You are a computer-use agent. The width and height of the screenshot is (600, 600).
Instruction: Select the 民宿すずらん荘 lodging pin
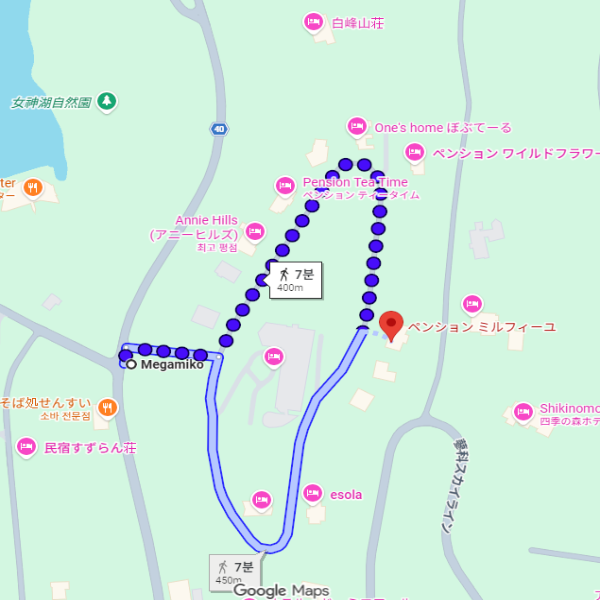click(x=26, y=447)
